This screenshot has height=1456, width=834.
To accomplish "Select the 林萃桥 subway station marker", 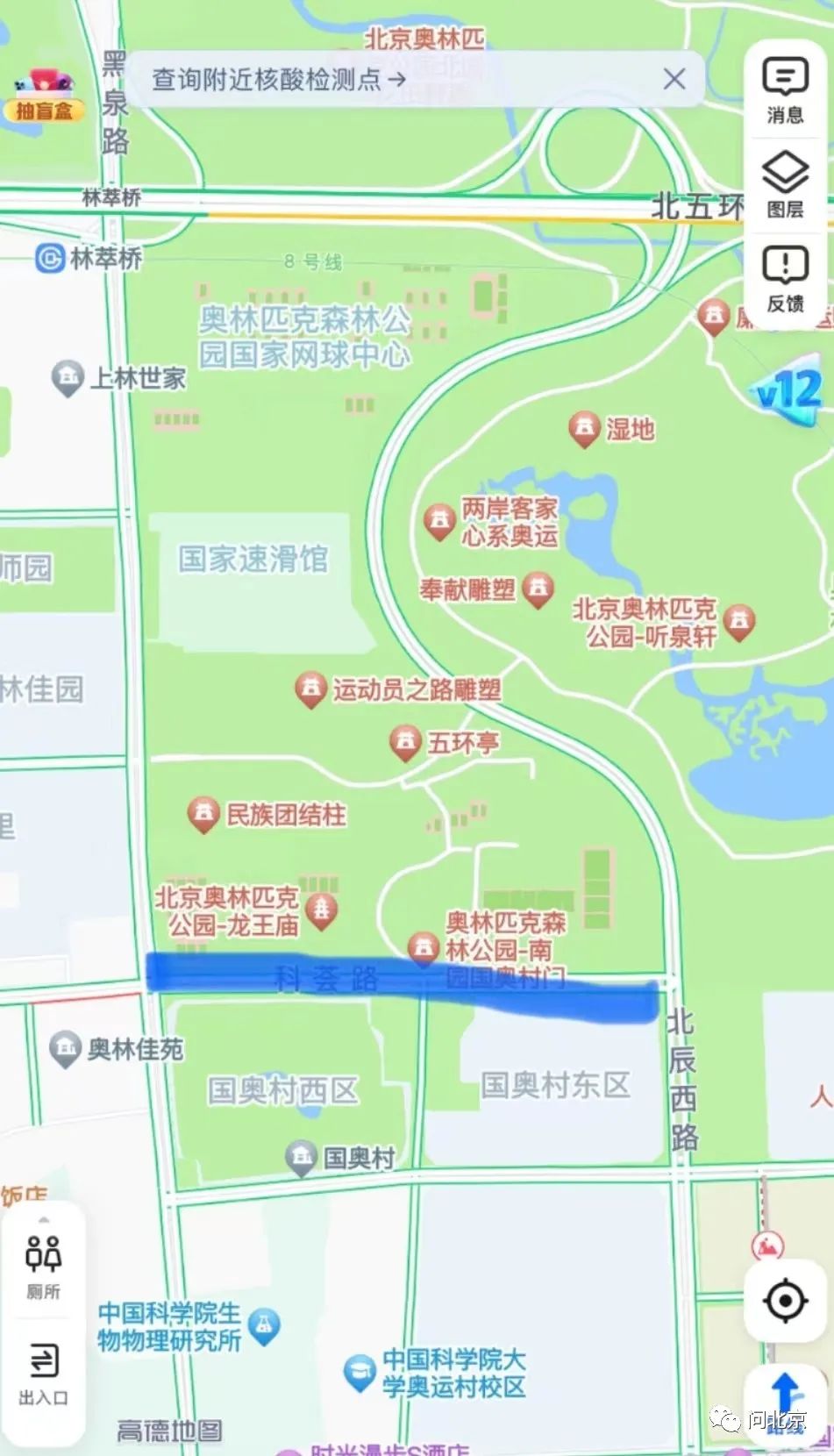I will [50, 258].
